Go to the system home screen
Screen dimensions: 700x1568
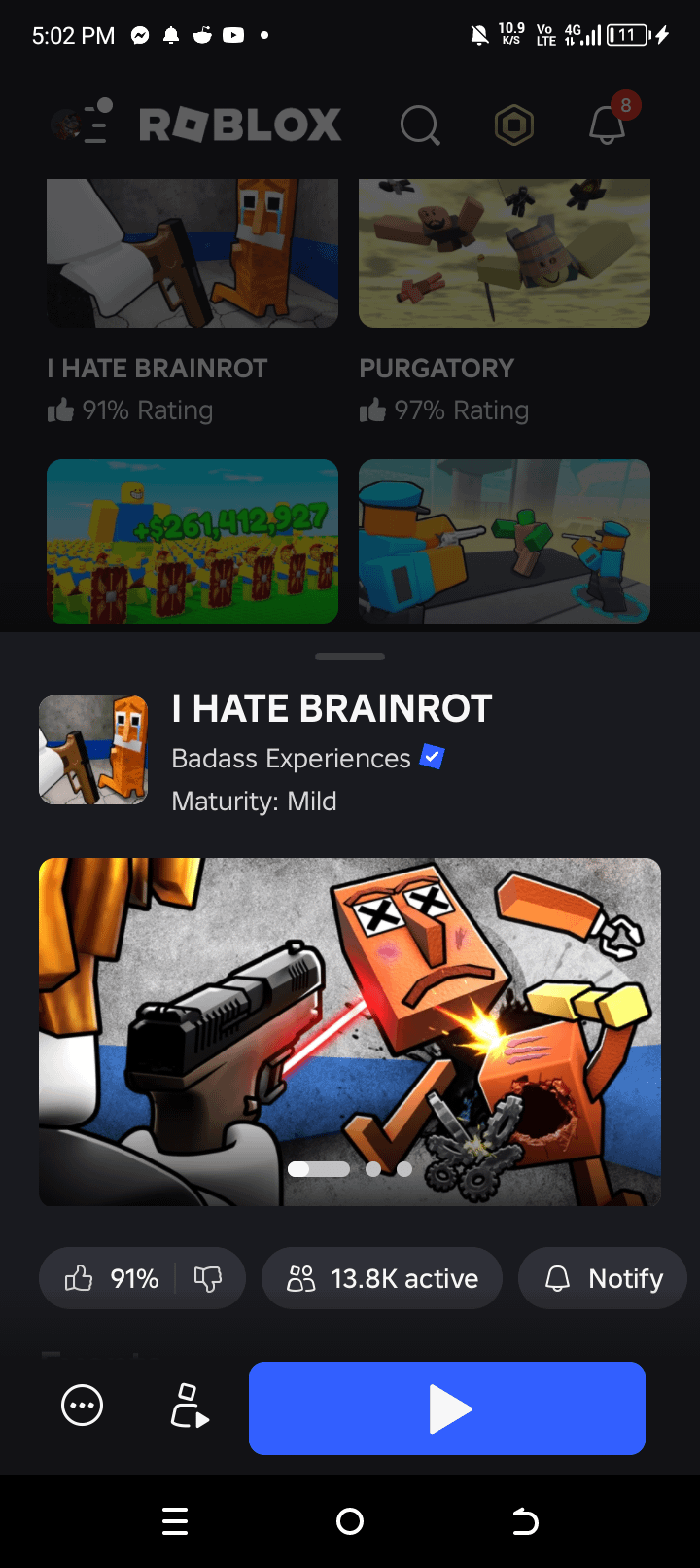350,1521
